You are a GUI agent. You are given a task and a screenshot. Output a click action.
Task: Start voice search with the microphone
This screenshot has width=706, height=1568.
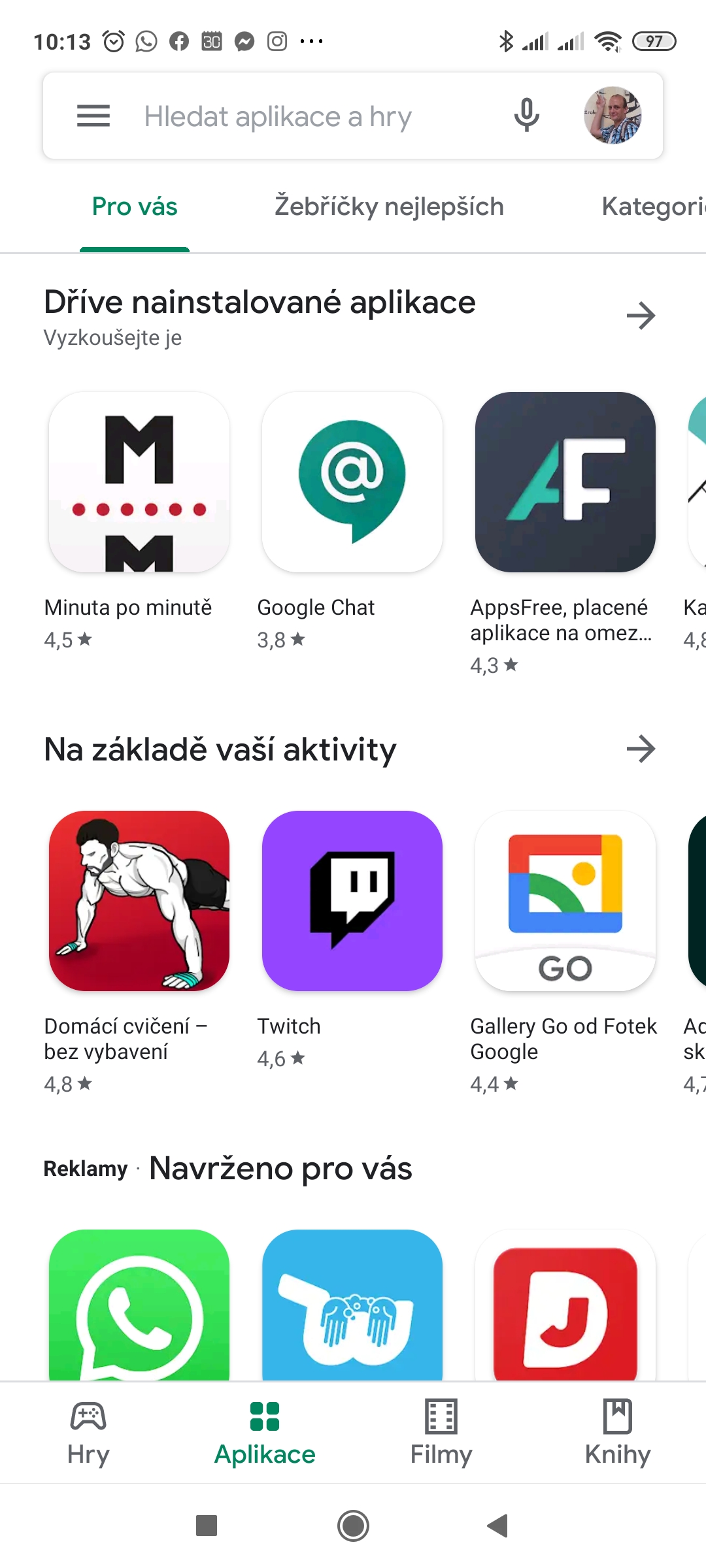(526, 116)
